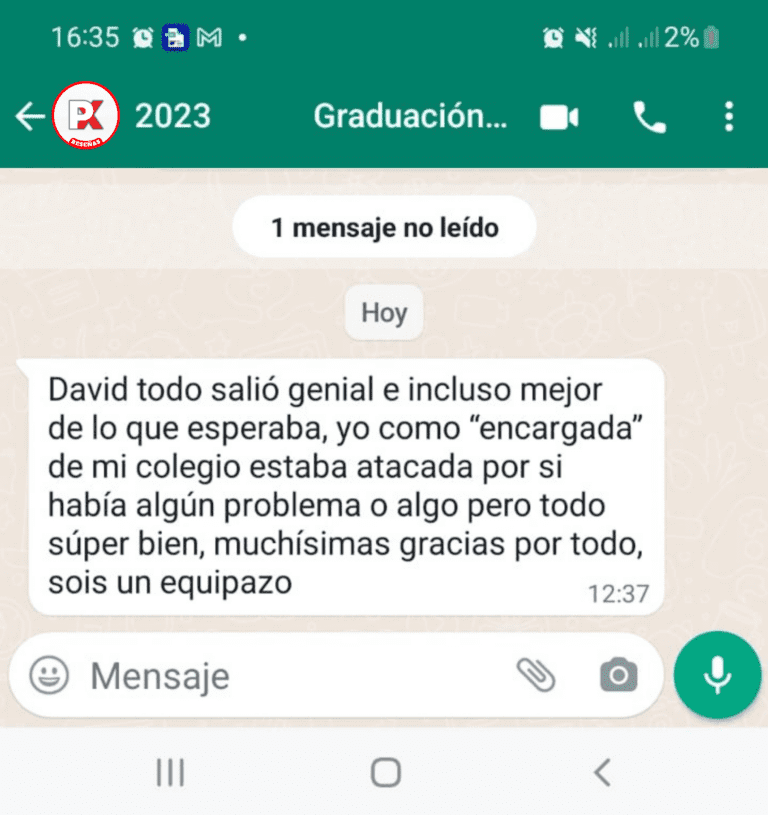768x815 pixels.
Task: Focus the Mensaje text field
Action: tap(290, 676)
